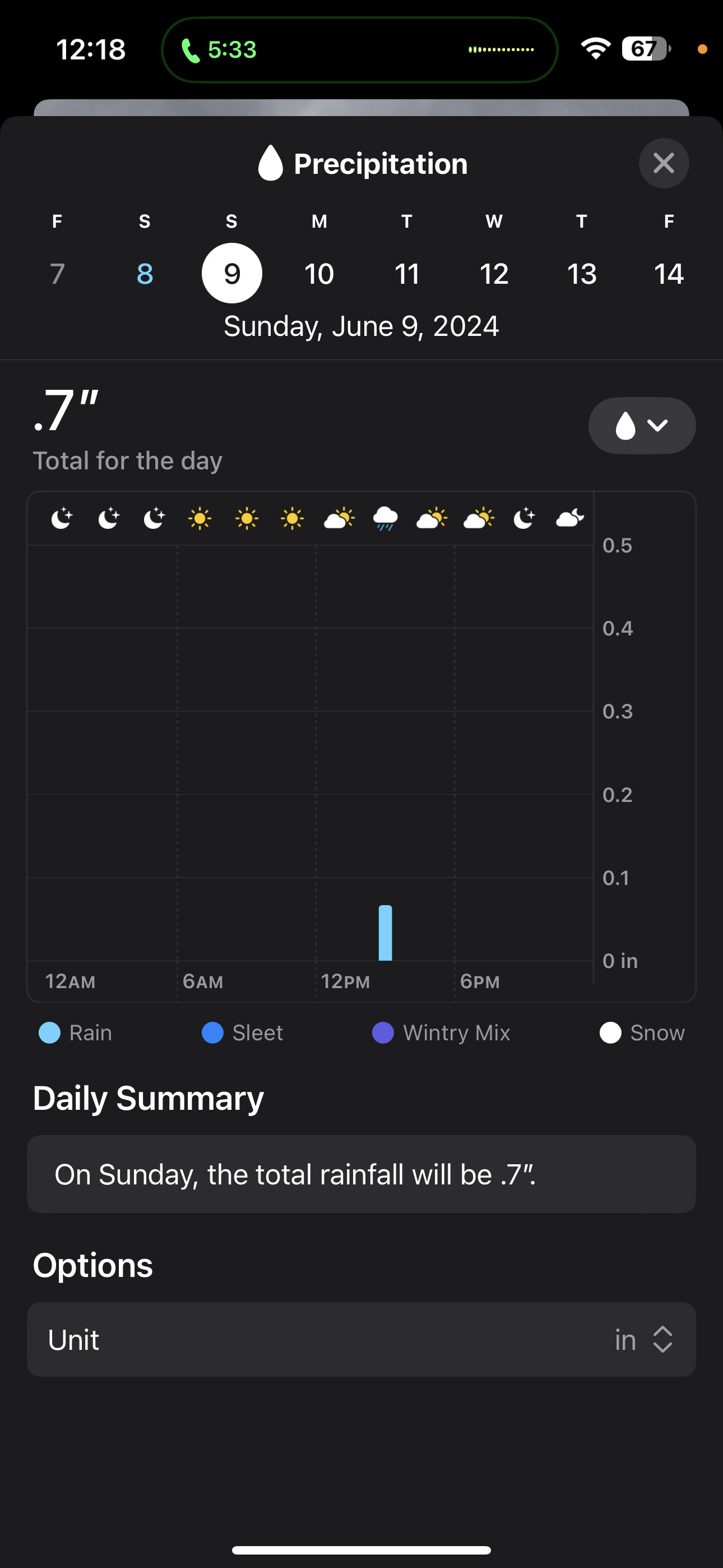Switch to Tuesday the 11th
Viewport: 723px width, 1568px height.
click(x=406, y=273)
